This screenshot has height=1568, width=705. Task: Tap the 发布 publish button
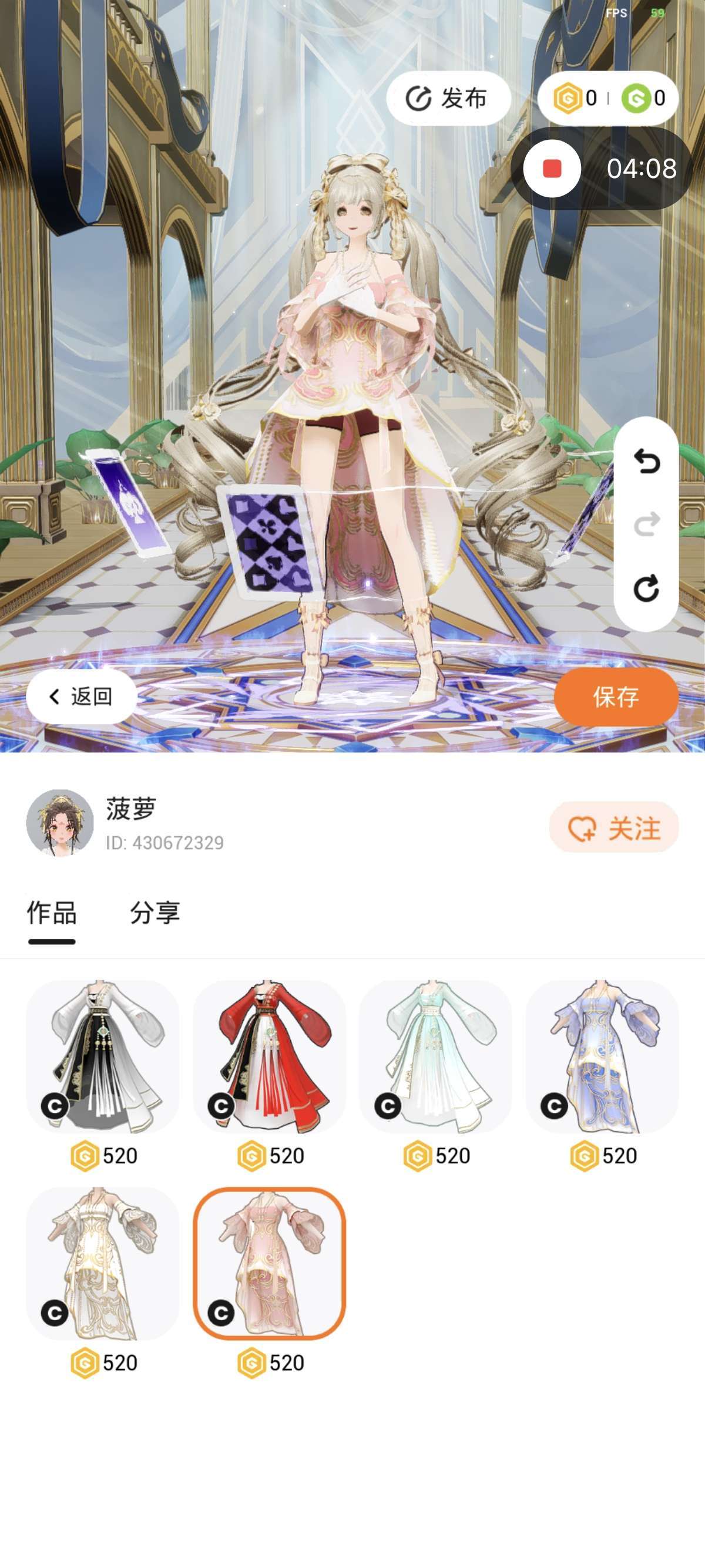tap(448, 98)
